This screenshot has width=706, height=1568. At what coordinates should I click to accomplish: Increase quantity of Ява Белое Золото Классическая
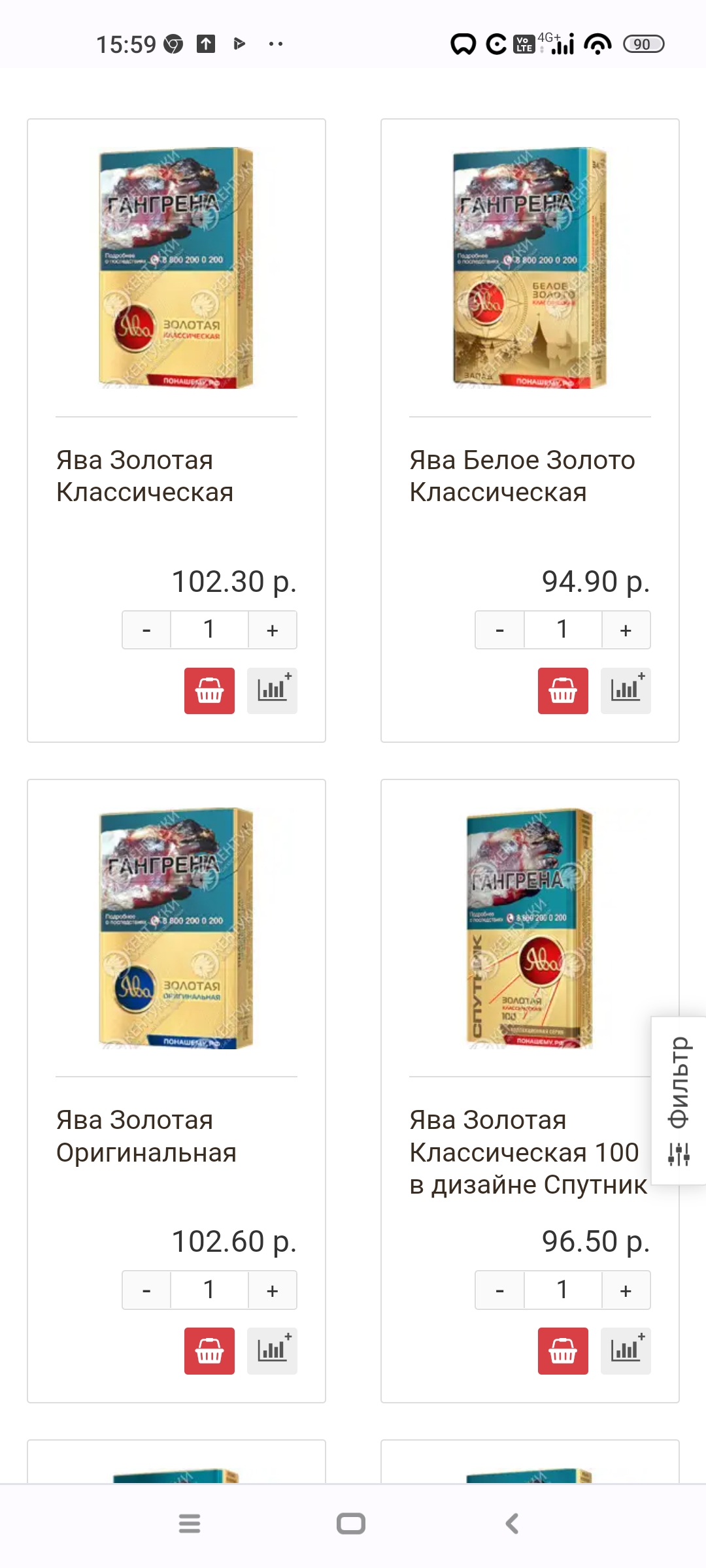[626, 630]
